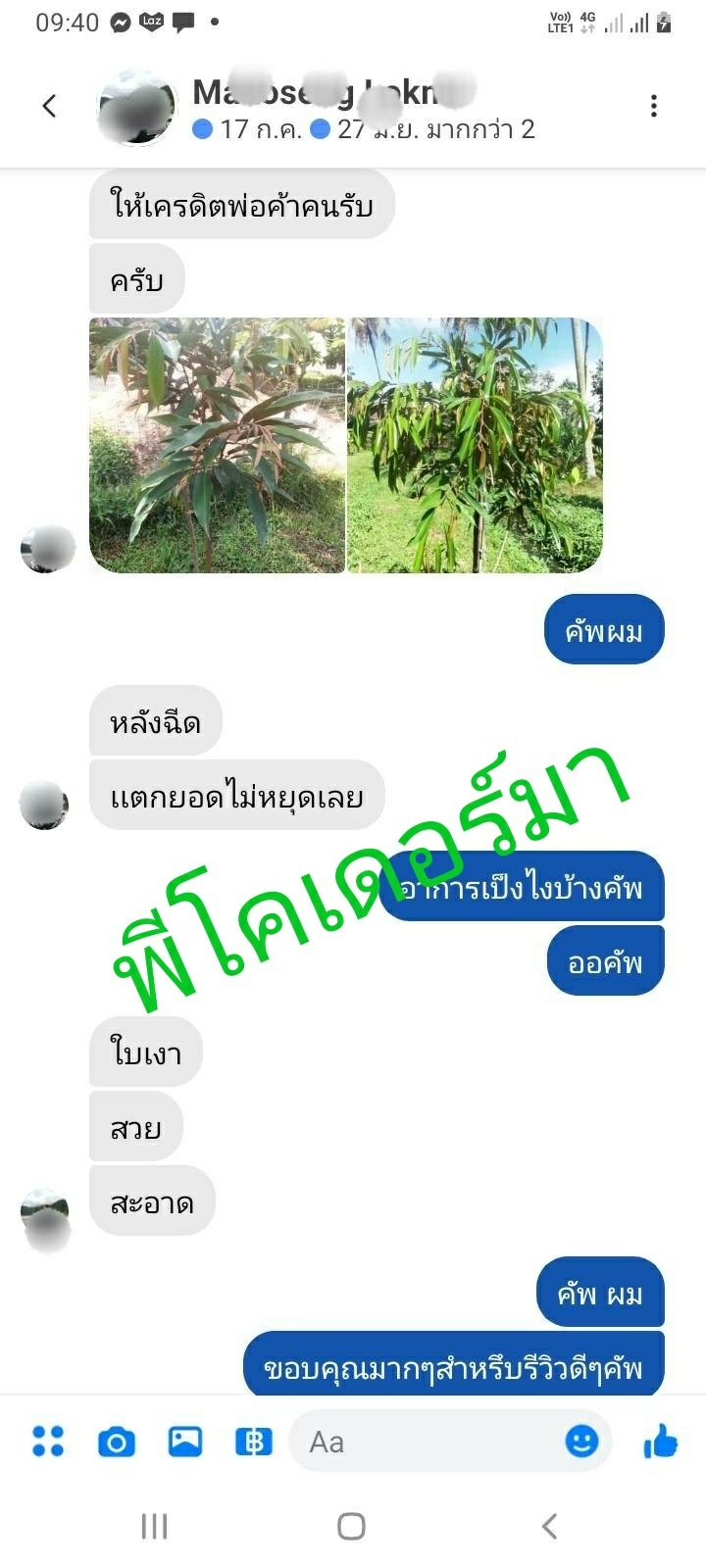
Task: Open the three-dot overflow menu
Action: (654, 106)
